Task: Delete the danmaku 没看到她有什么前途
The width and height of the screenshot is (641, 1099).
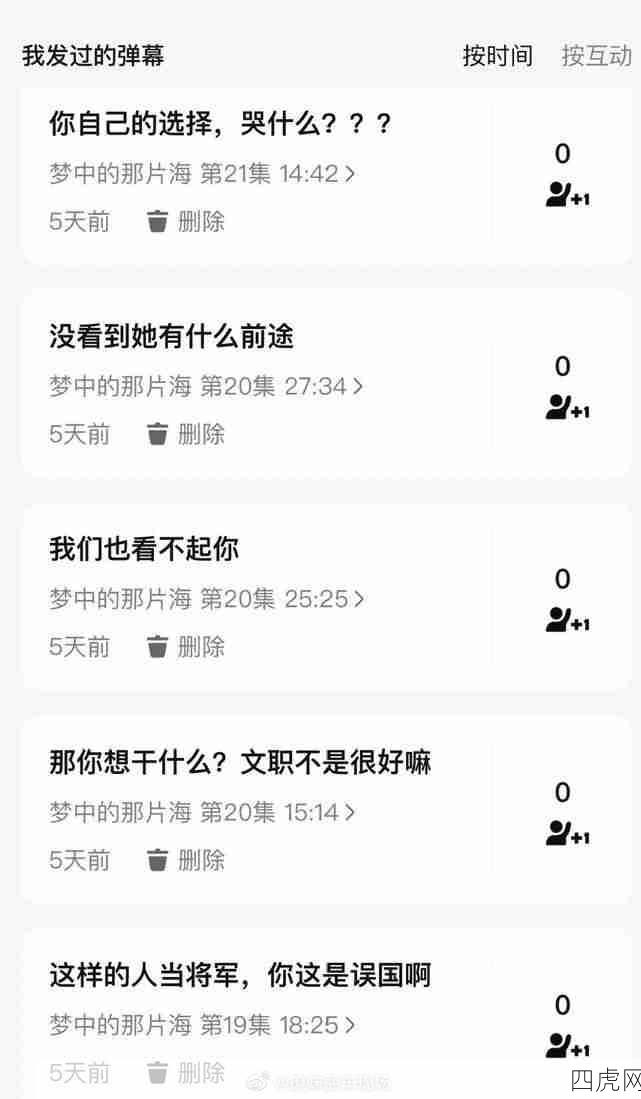Action: point(187,434)
